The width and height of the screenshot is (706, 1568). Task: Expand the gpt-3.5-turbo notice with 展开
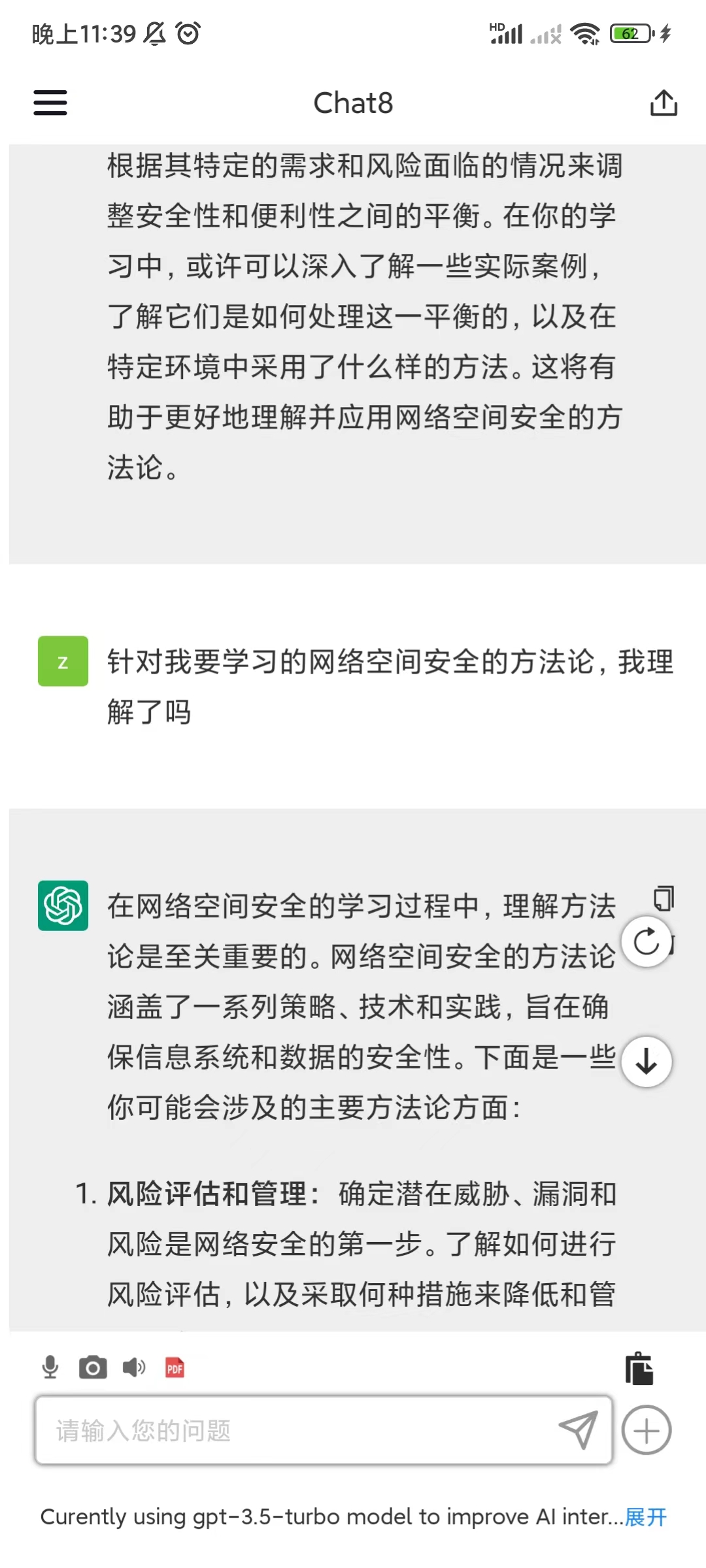click(646, 1516)
